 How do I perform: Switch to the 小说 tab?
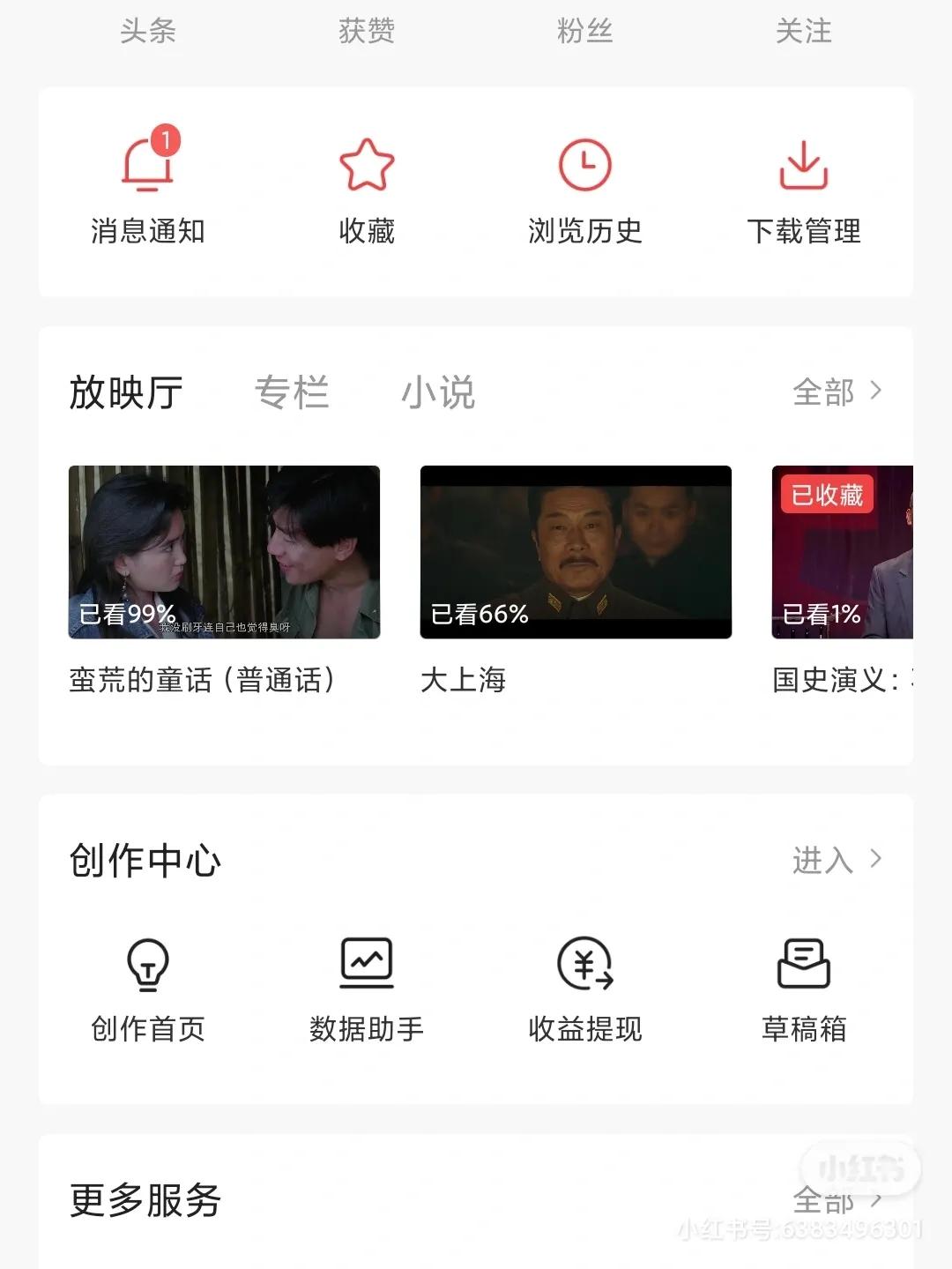438,393
